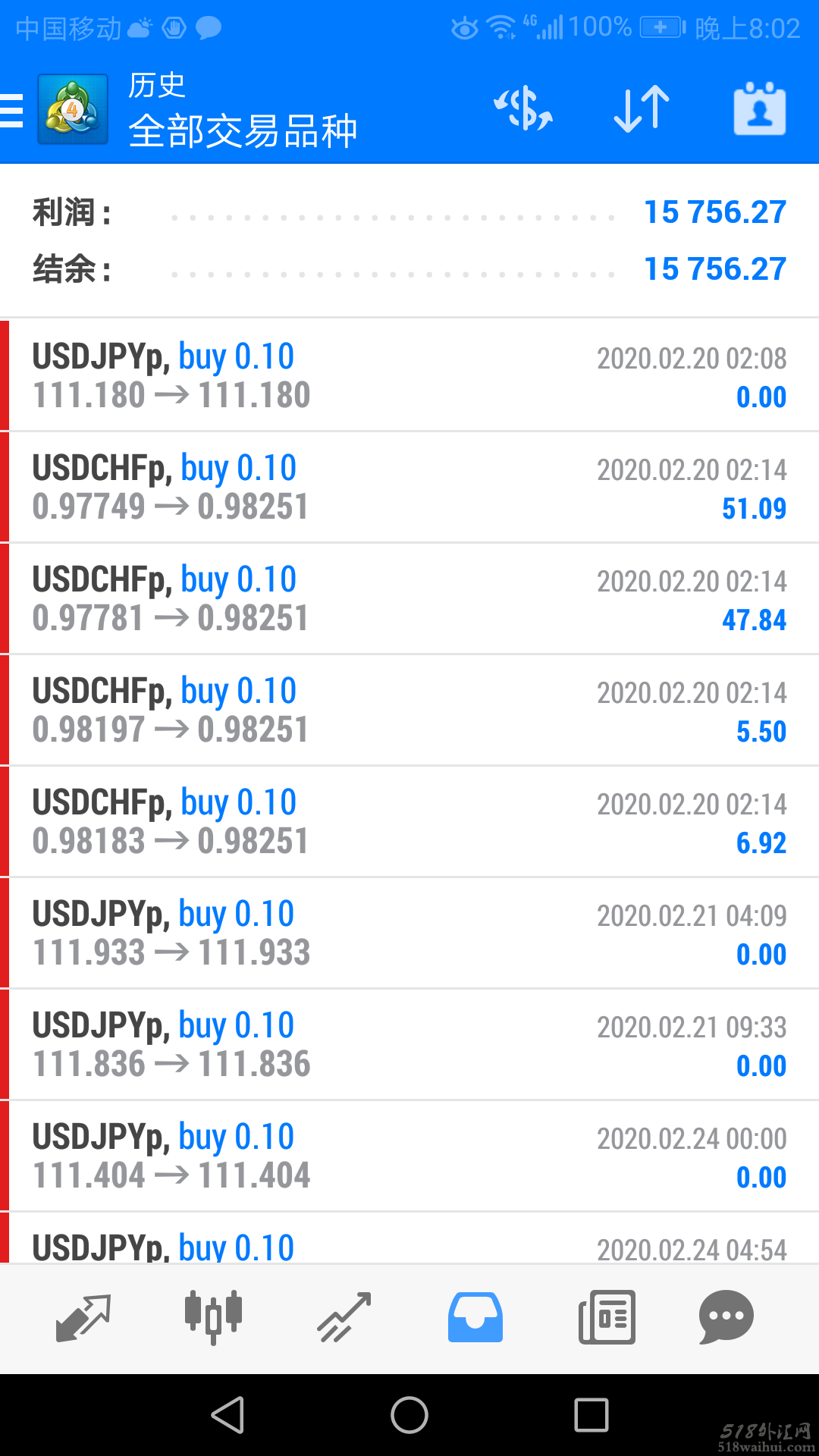Select the History tab

[x=475, y=1318]
